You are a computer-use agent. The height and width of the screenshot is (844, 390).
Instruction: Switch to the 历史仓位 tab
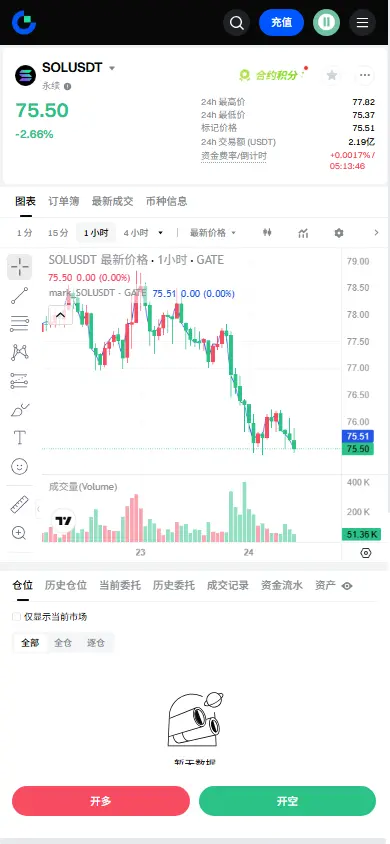[x=66, y=585]
